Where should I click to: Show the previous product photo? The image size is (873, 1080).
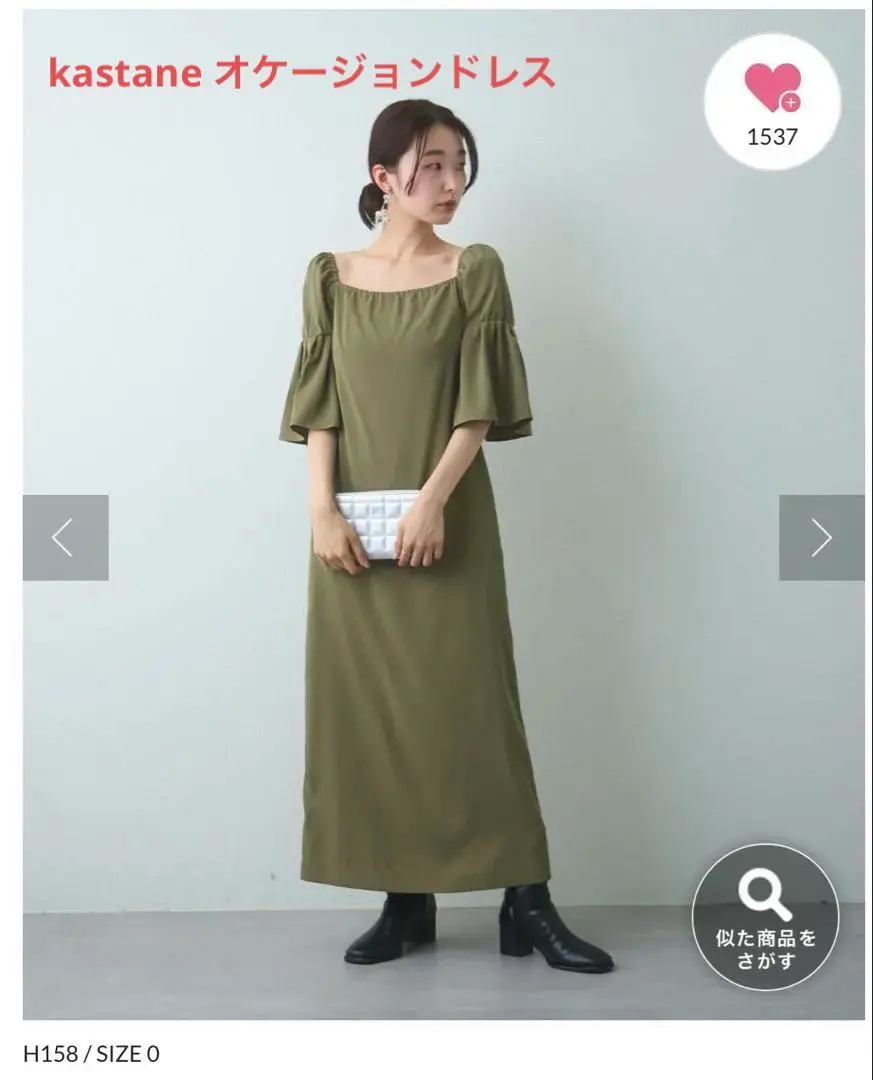coord(65,538)
